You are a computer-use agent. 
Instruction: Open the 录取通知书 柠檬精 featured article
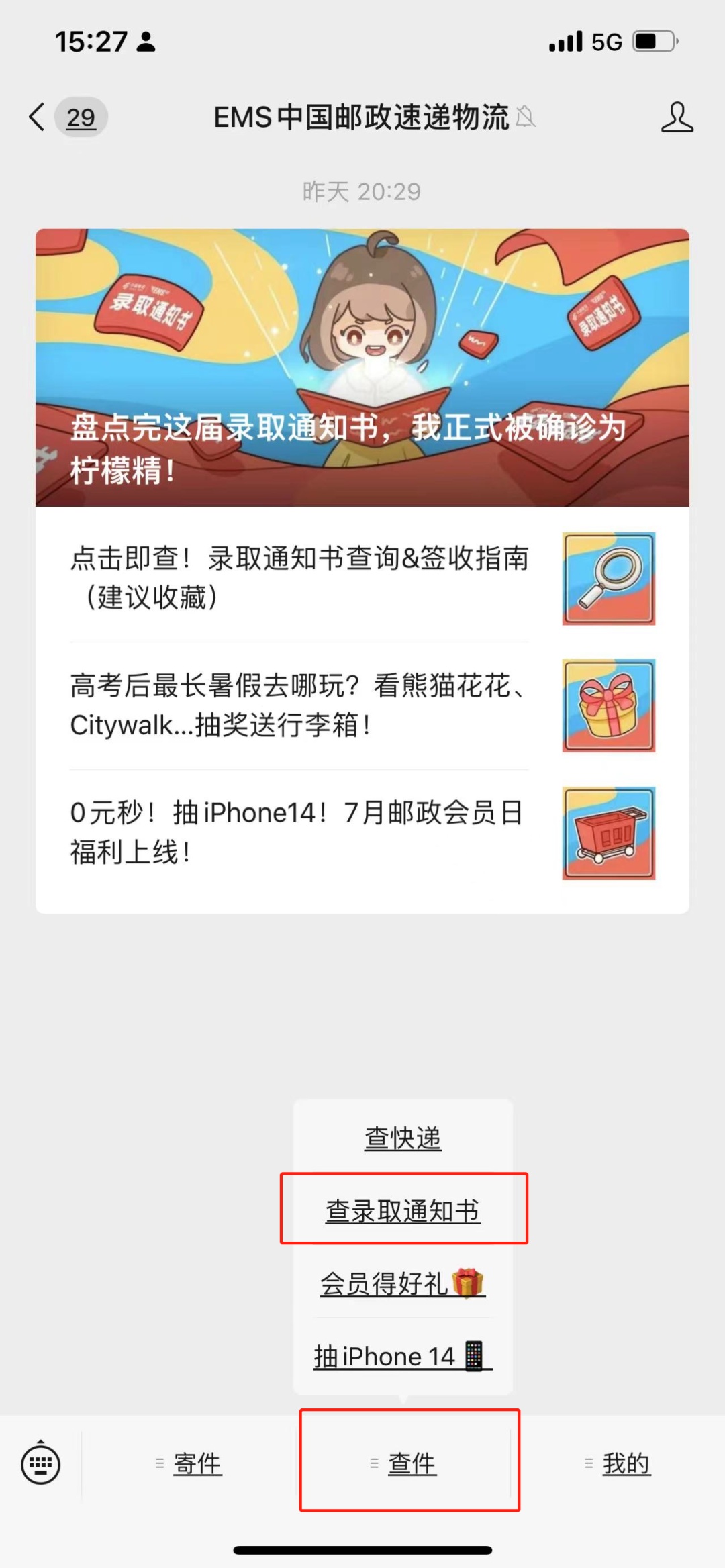pos(362,368)
